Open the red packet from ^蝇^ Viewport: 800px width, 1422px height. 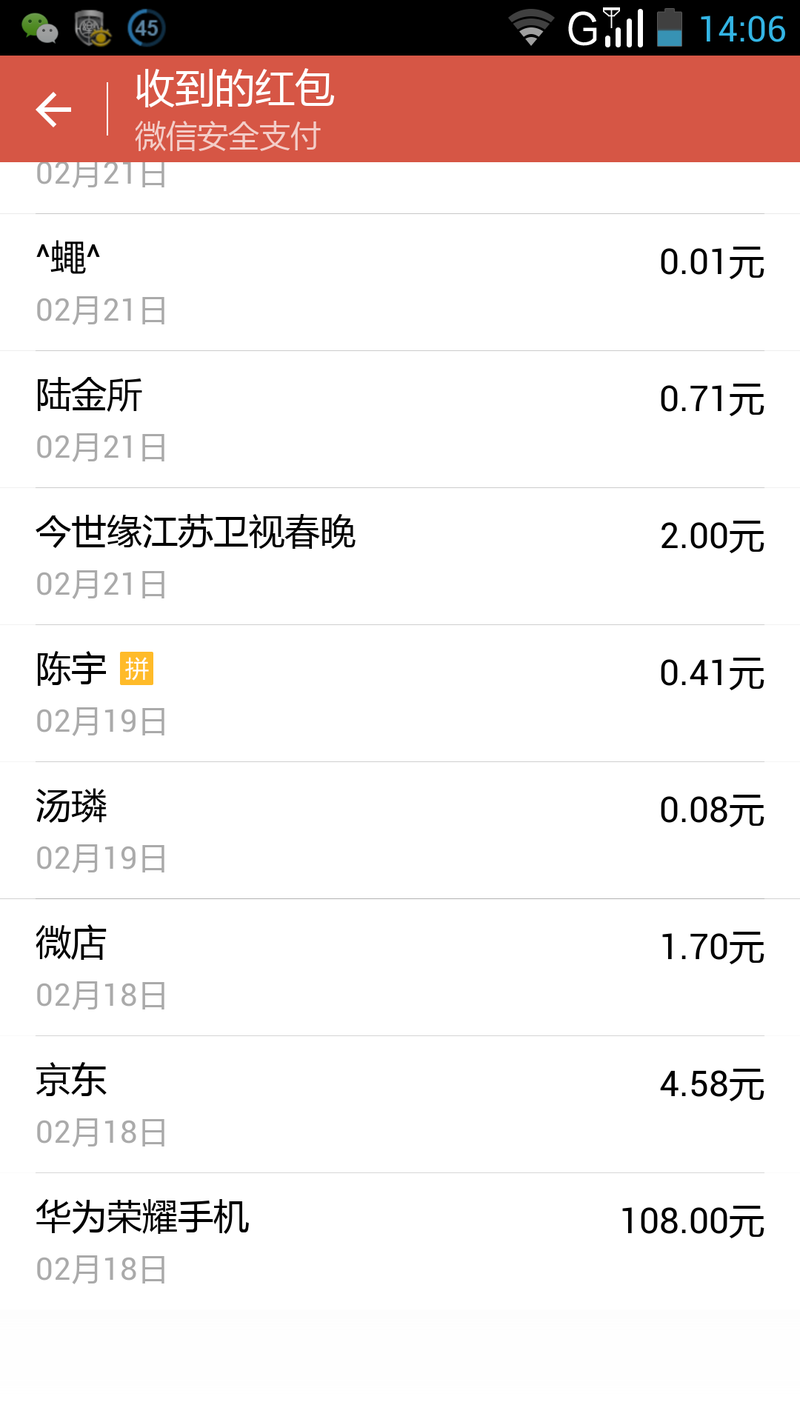(400, 282)
